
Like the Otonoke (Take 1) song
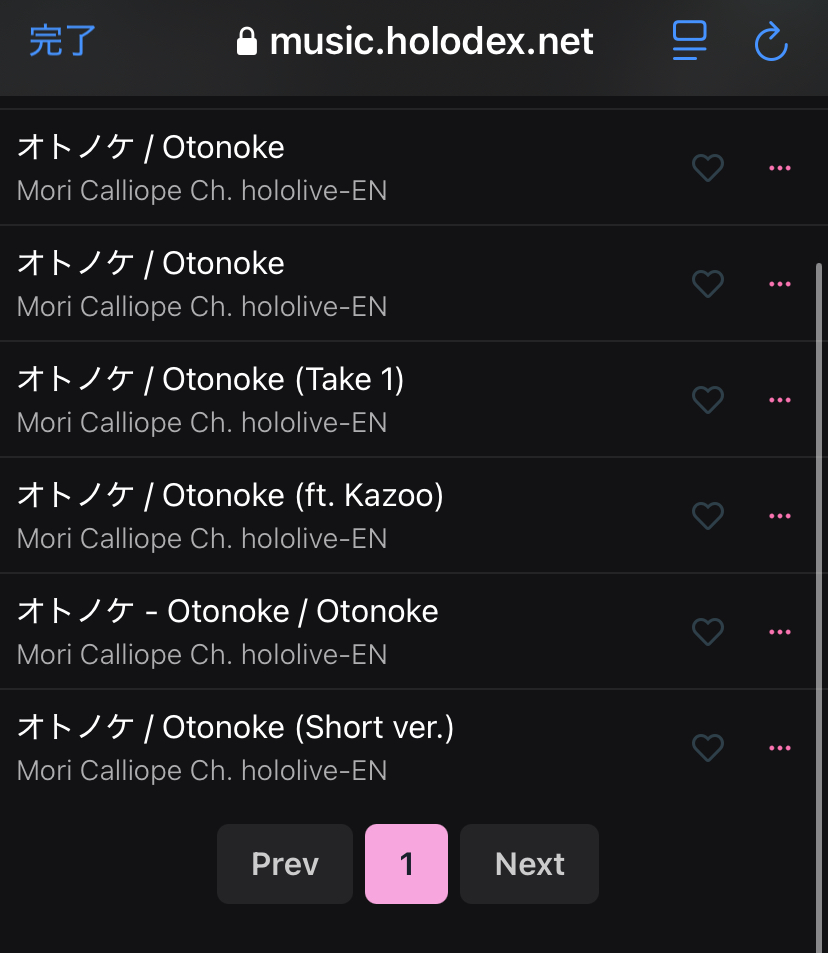(x=708, y=400)
